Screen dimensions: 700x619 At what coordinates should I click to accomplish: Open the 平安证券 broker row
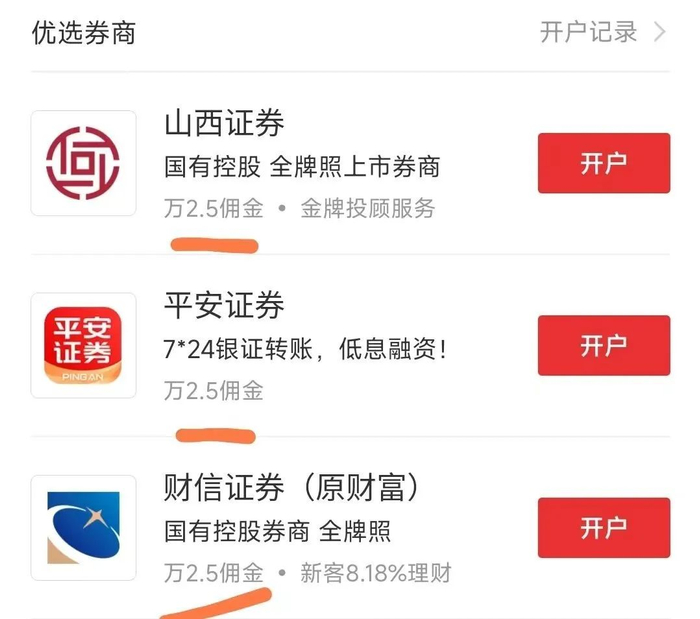pos(300,346)
